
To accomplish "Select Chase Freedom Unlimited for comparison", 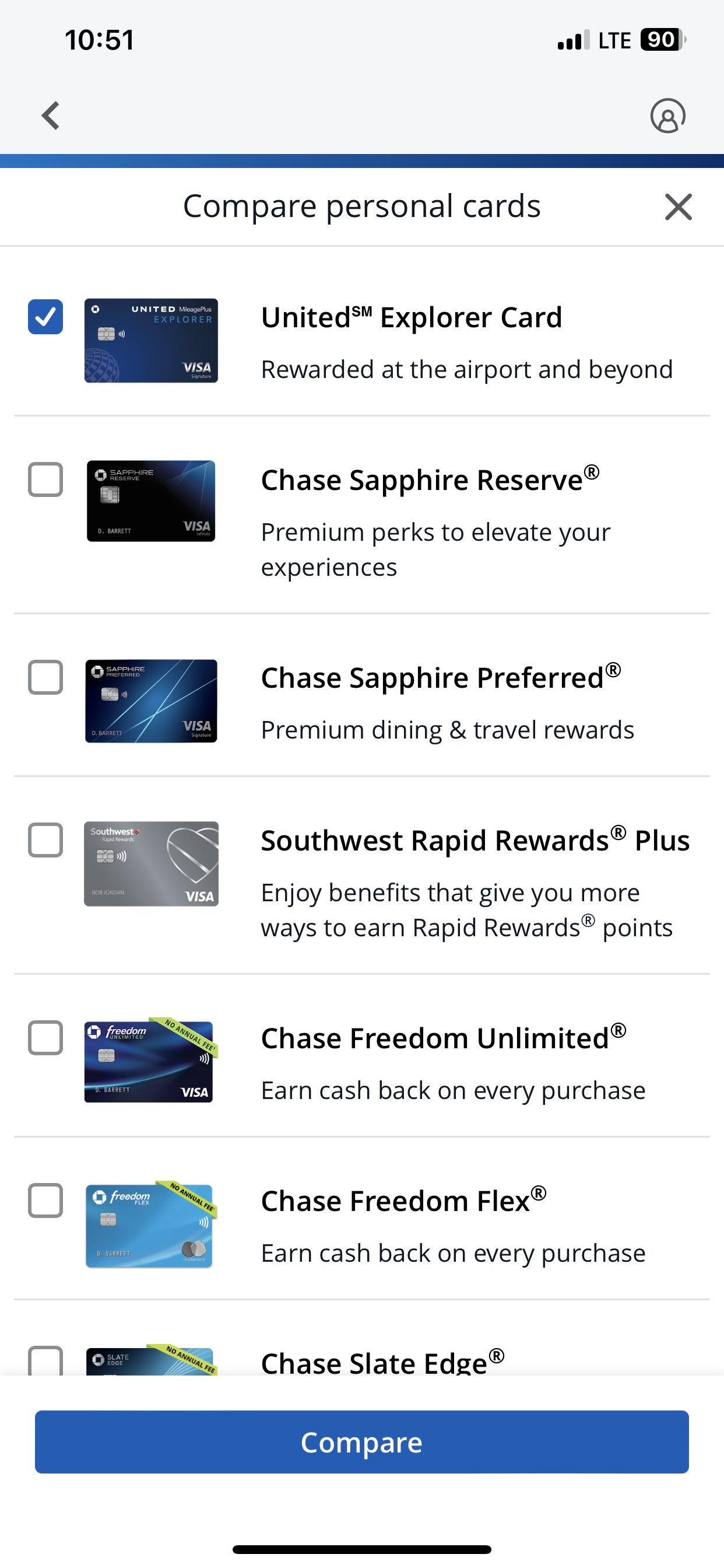I will point(45,1038).
